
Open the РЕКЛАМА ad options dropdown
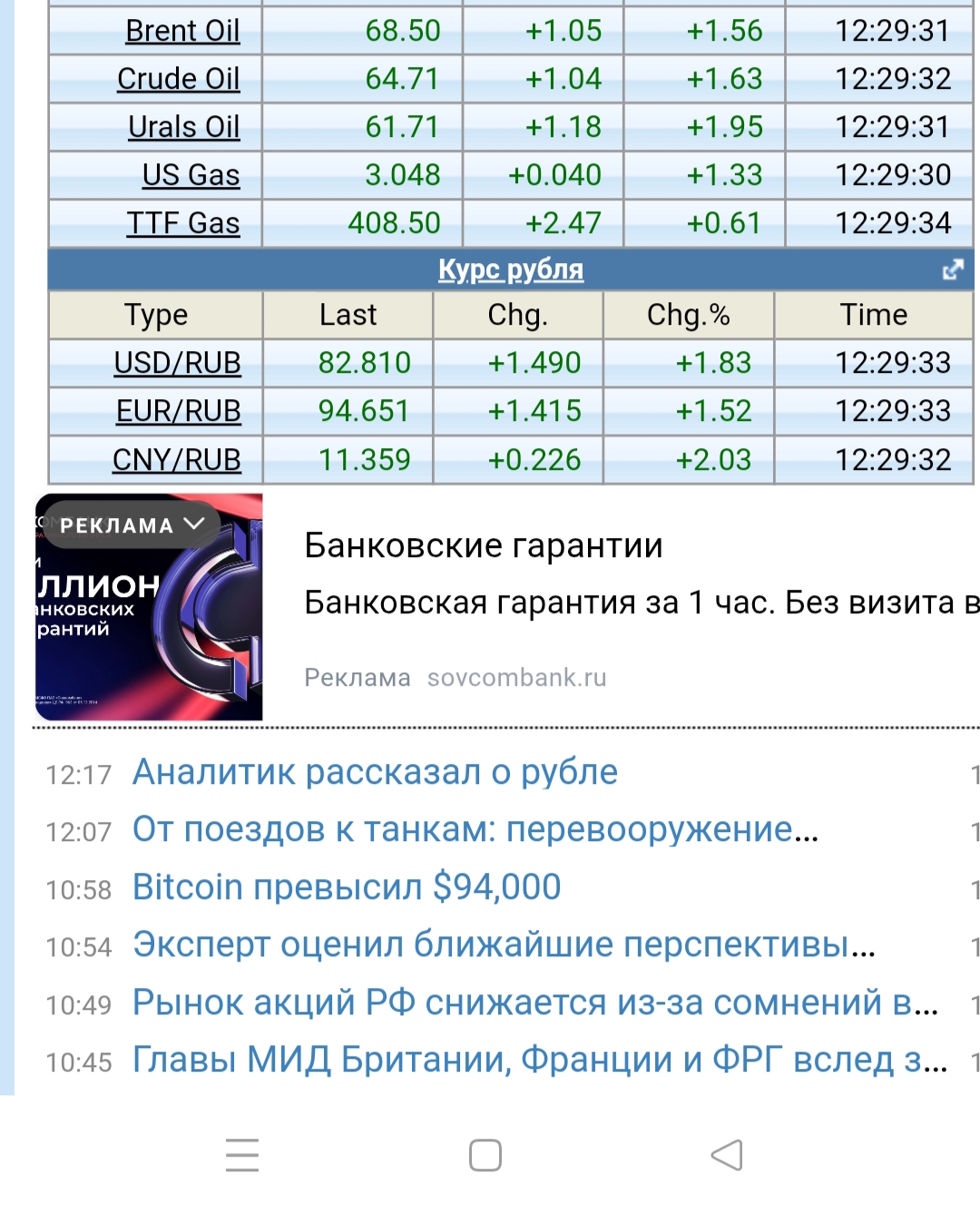pyautogui.click(x=132, y=524)
